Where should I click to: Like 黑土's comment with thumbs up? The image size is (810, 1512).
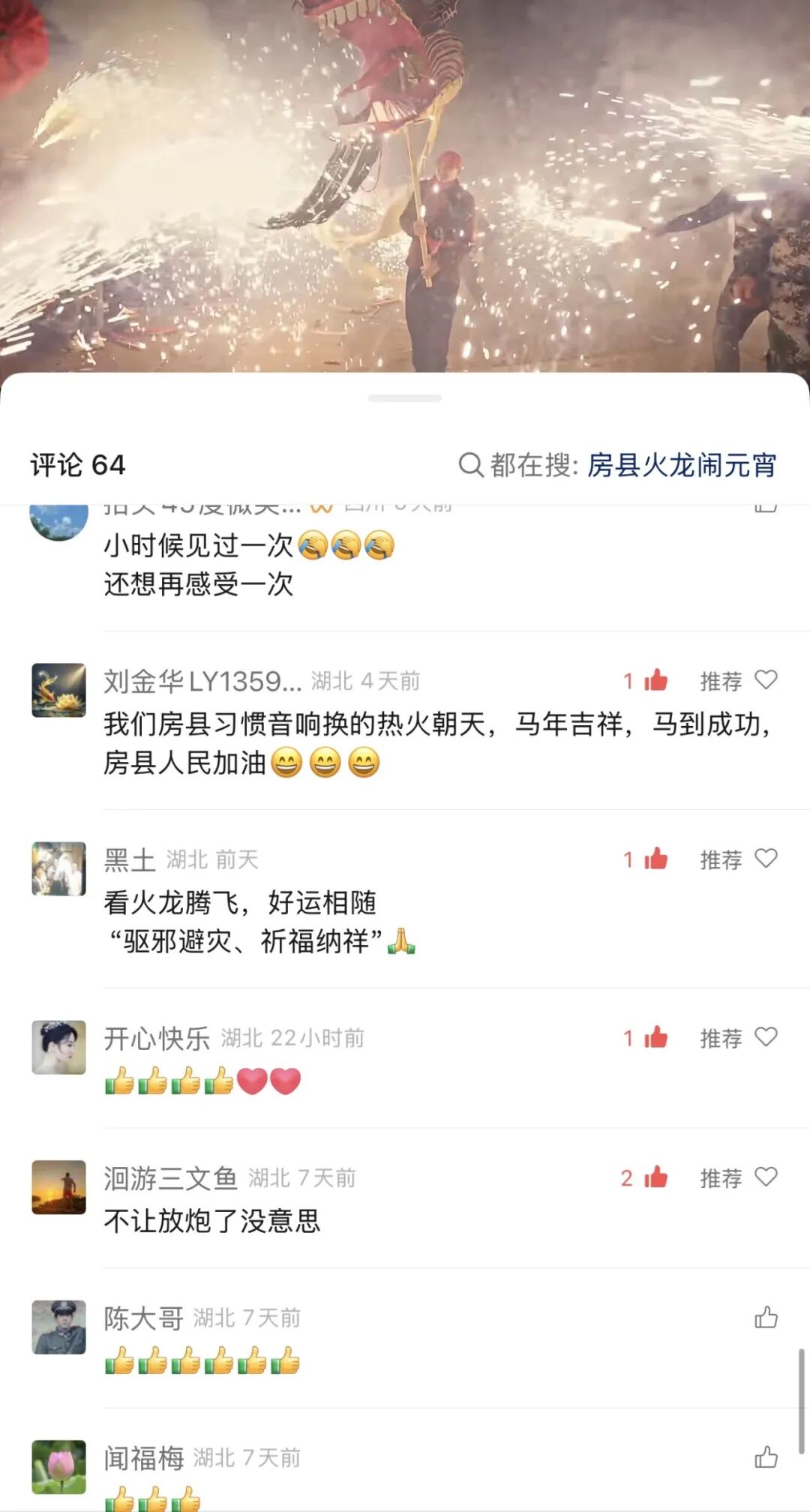tap(655, 859)
